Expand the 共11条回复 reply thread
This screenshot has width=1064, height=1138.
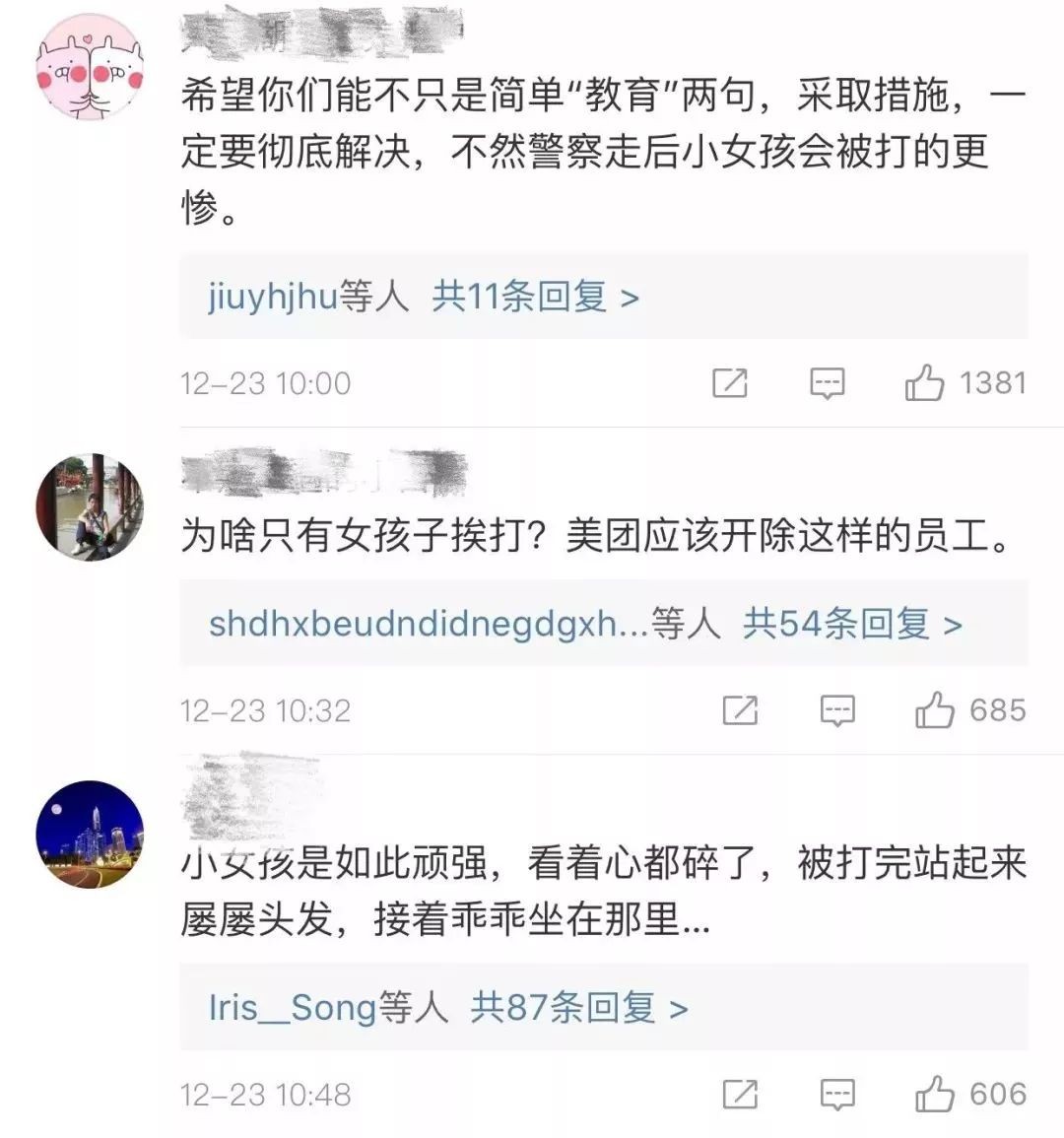(535, 297)
